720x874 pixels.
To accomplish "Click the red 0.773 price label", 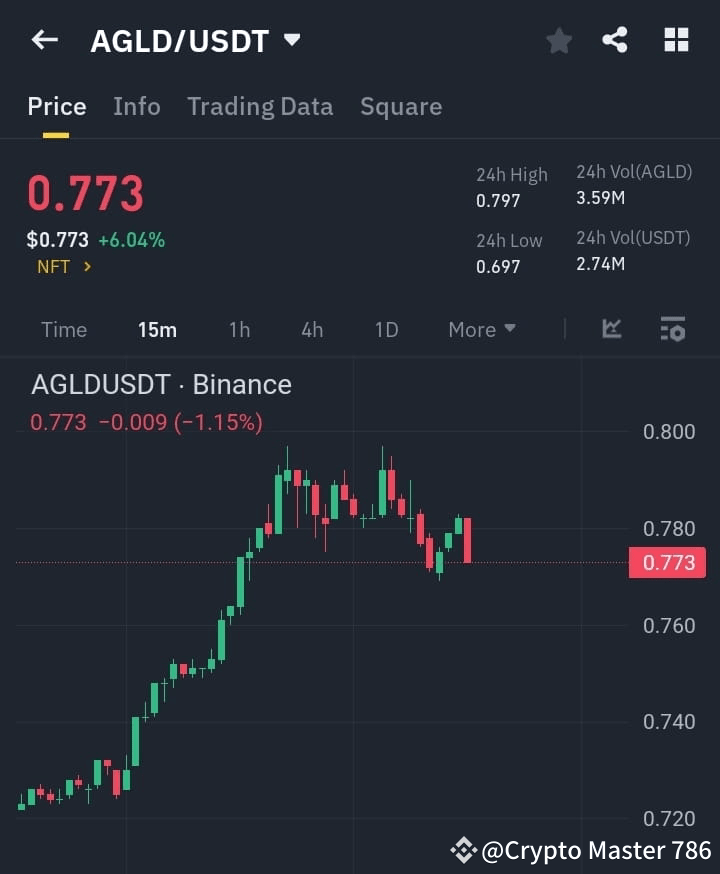I will pyautogui.click(x=667, y=563).
